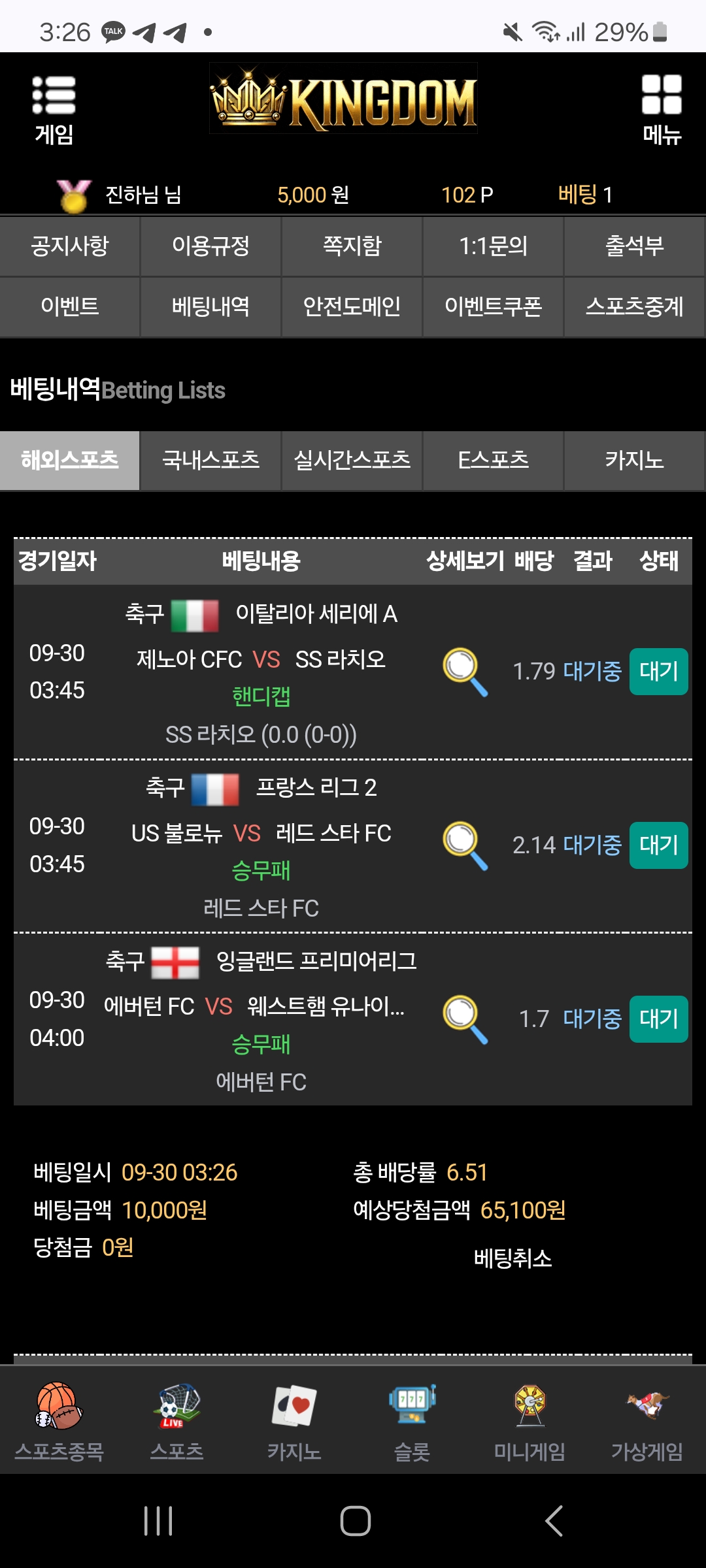Switch to 실시간스포츠 tab

tap(352, 461)
